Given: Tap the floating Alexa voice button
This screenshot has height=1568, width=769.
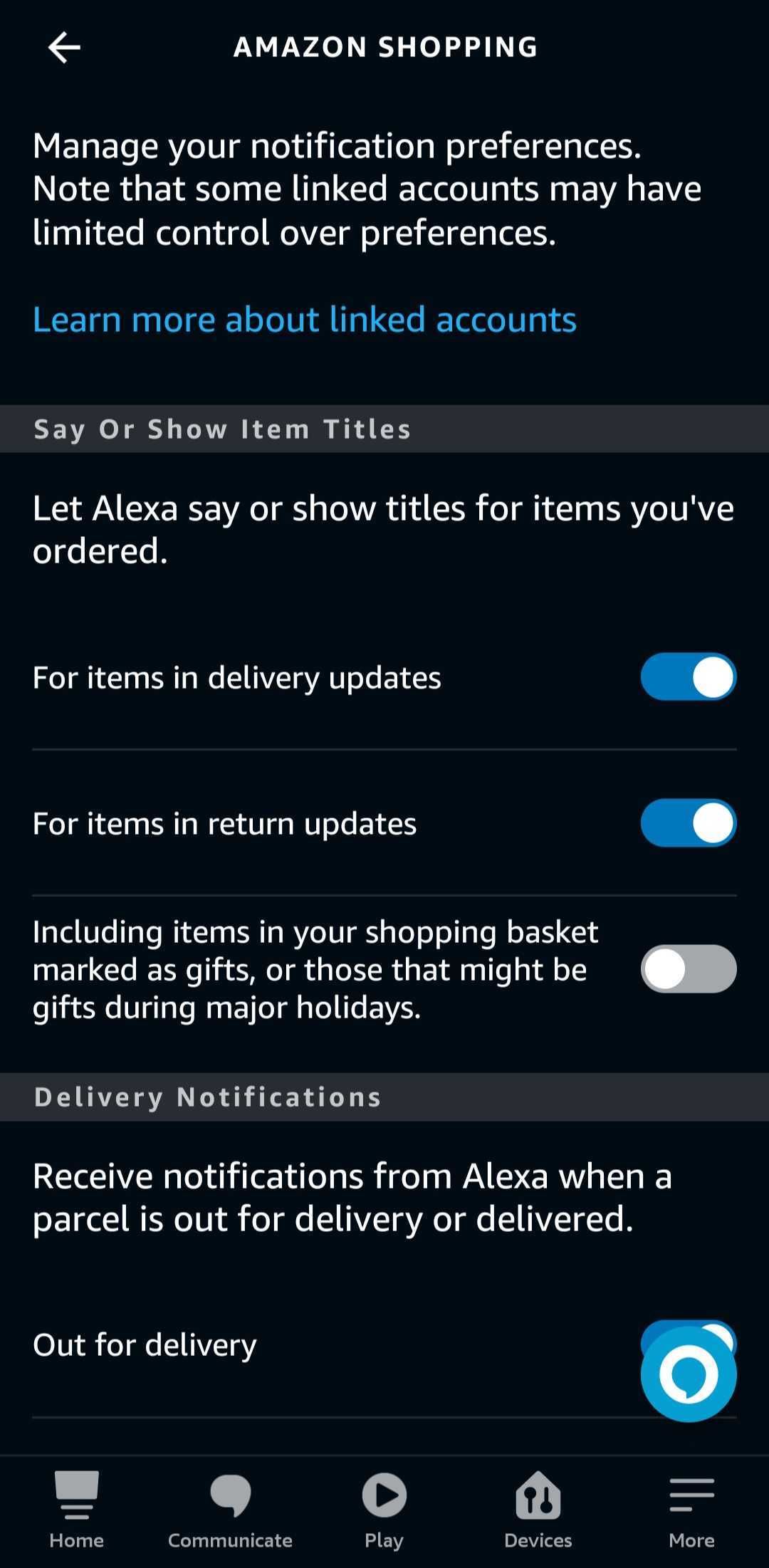Looking at the screenshot, I should (688, 1374).
